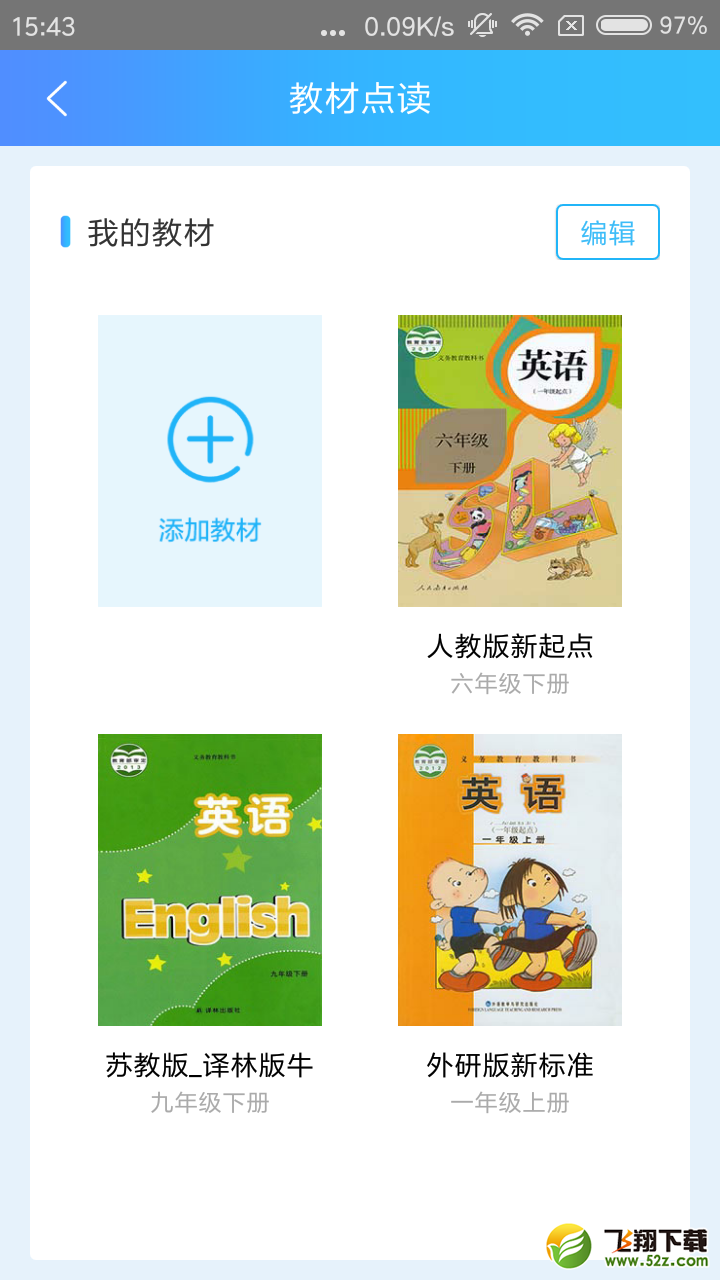
Task: Tap 添加教材 to add a textbook
Action: pos(210,461)
